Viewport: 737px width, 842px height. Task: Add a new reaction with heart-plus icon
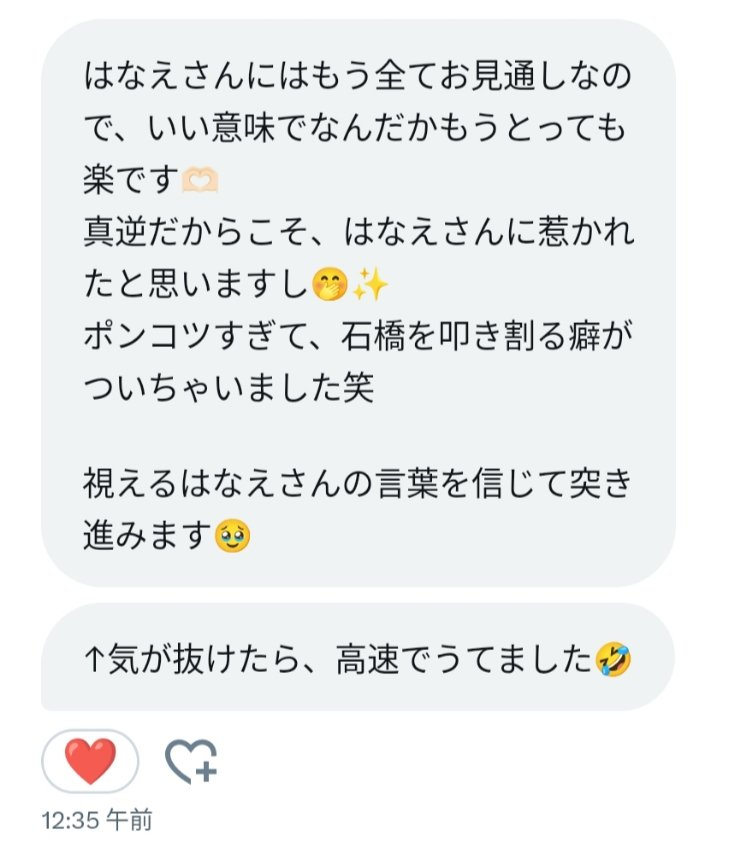(x=190, y=762)
